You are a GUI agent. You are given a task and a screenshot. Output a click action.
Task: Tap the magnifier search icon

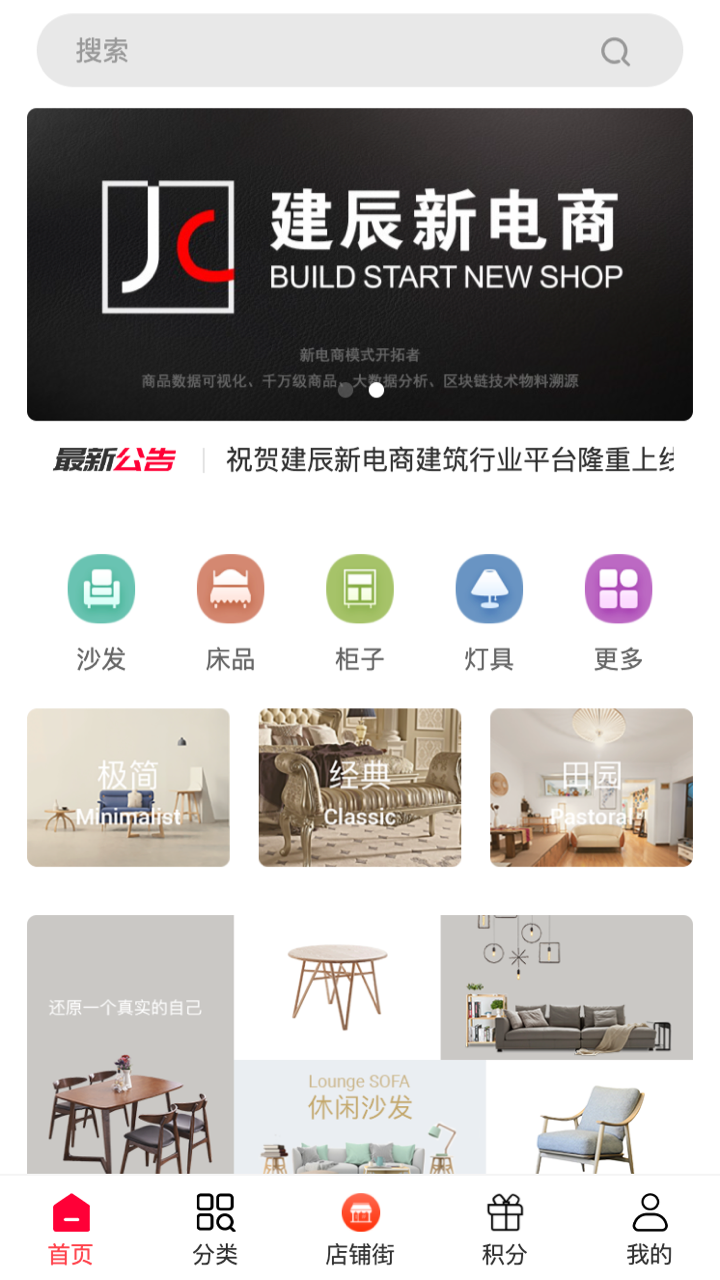tap(615, 51)
